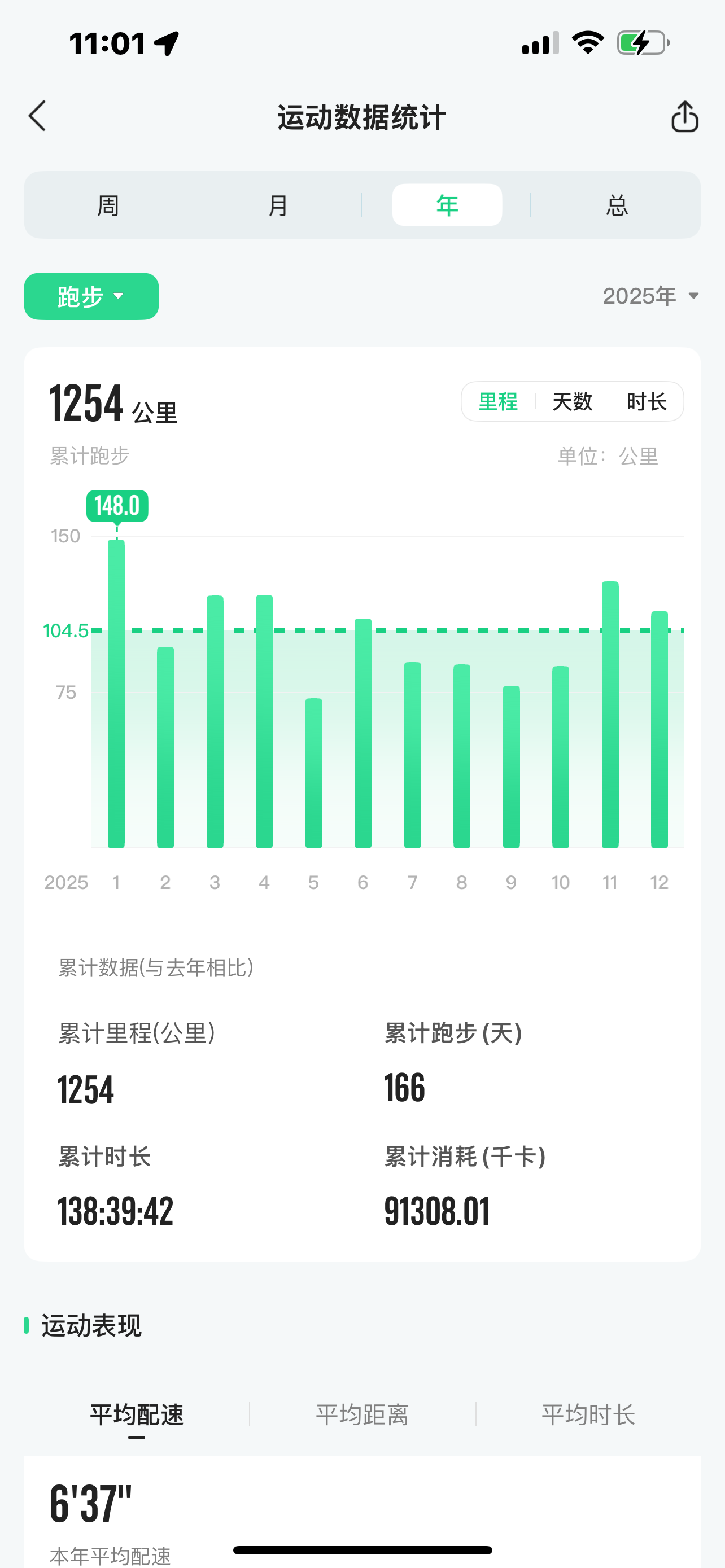The image size is (725, 1568).
Task: Switch to the 月 (month) tab
Action: coord(278,205)
